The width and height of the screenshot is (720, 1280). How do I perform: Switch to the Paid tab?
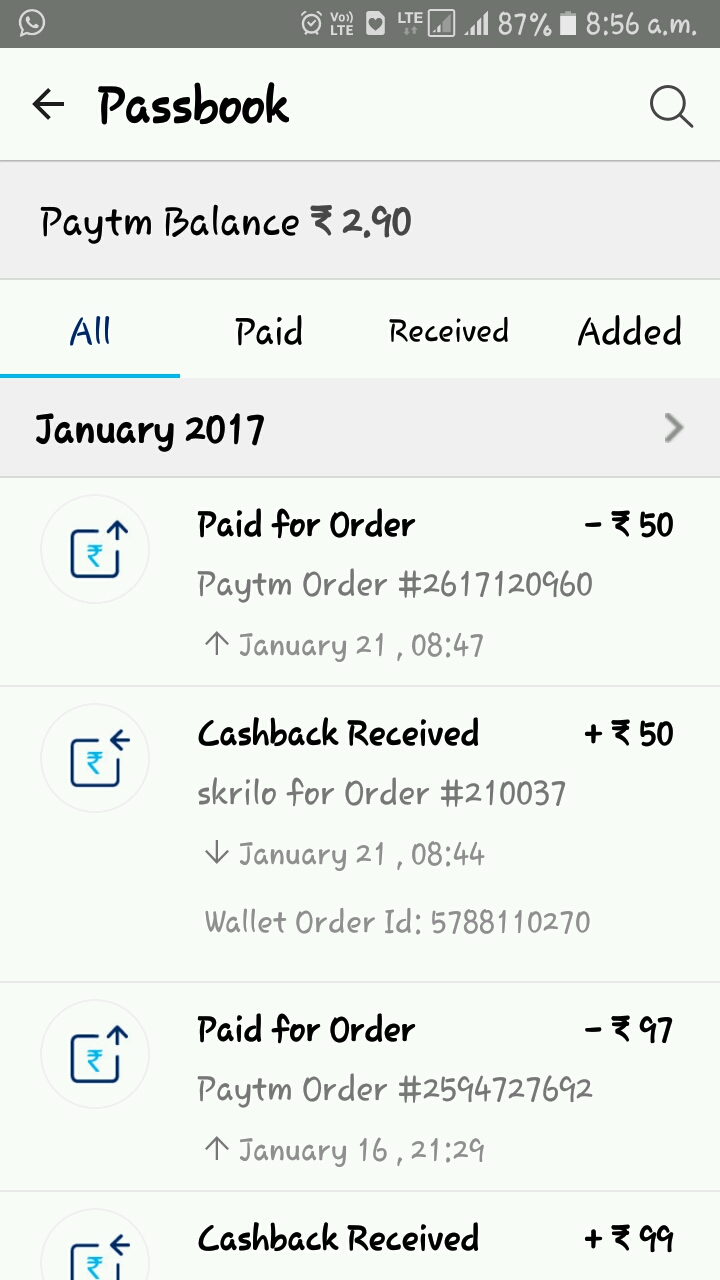[x=269, y=331]
